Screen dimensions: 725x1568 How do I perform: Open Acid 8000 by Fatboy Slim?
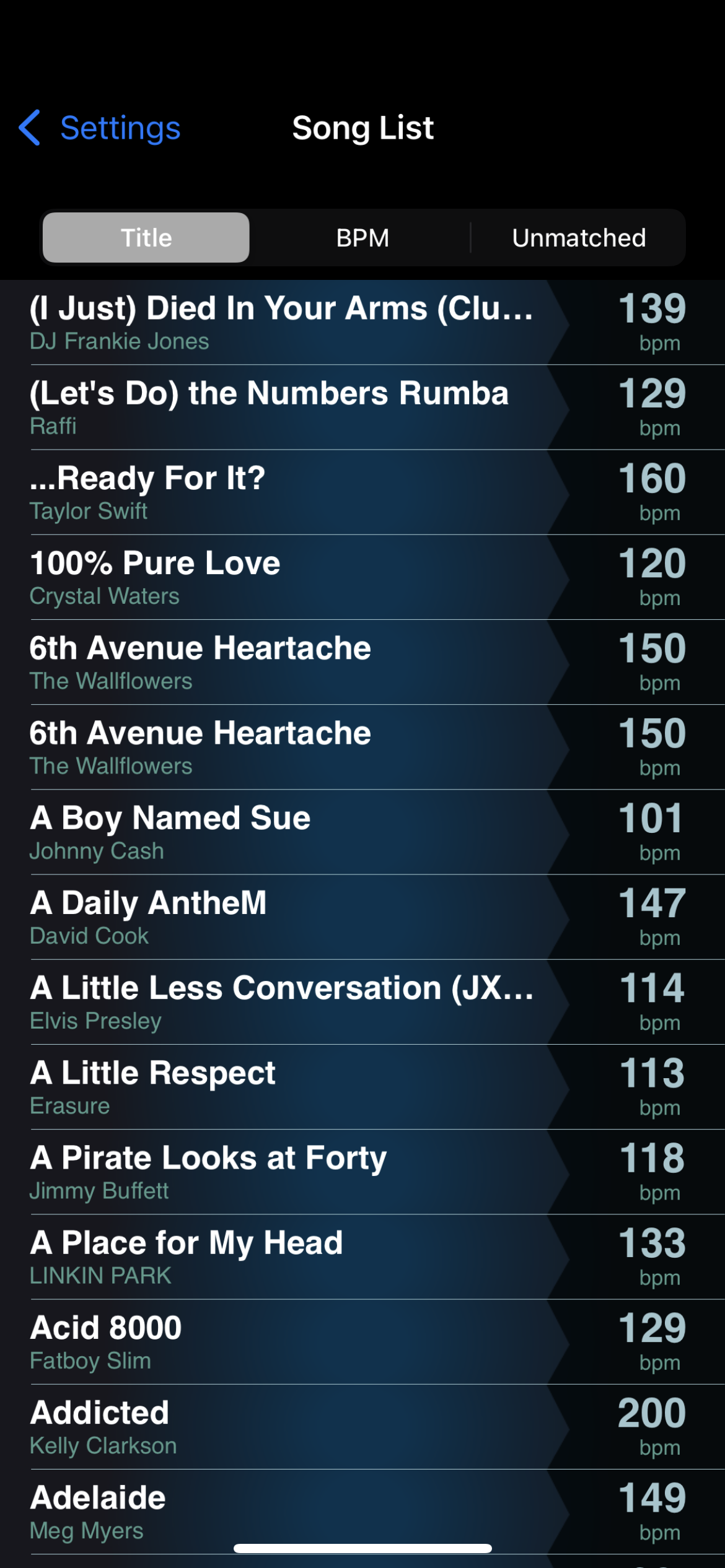(x=362, y=1341)
